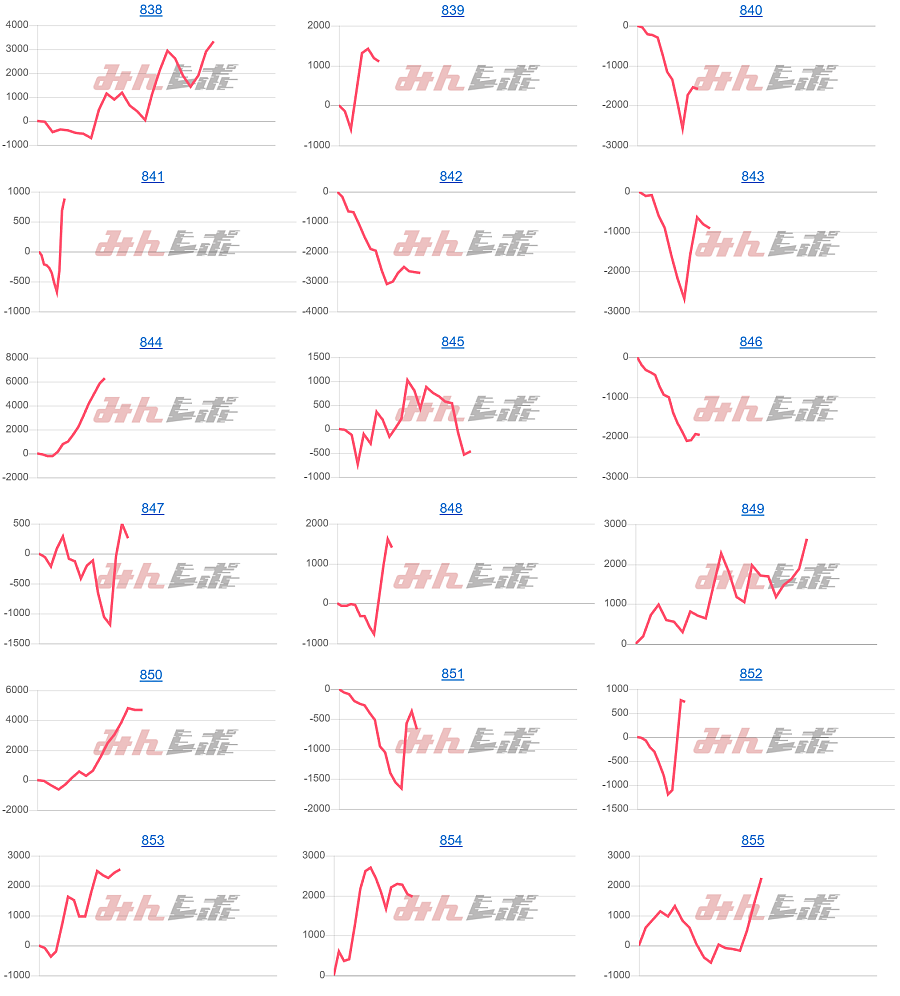Image resolution: width=900 pixels, height=996 pixels.
Task: Tap the 851 link
Action: pyautogui.click(x=452, y=674)
